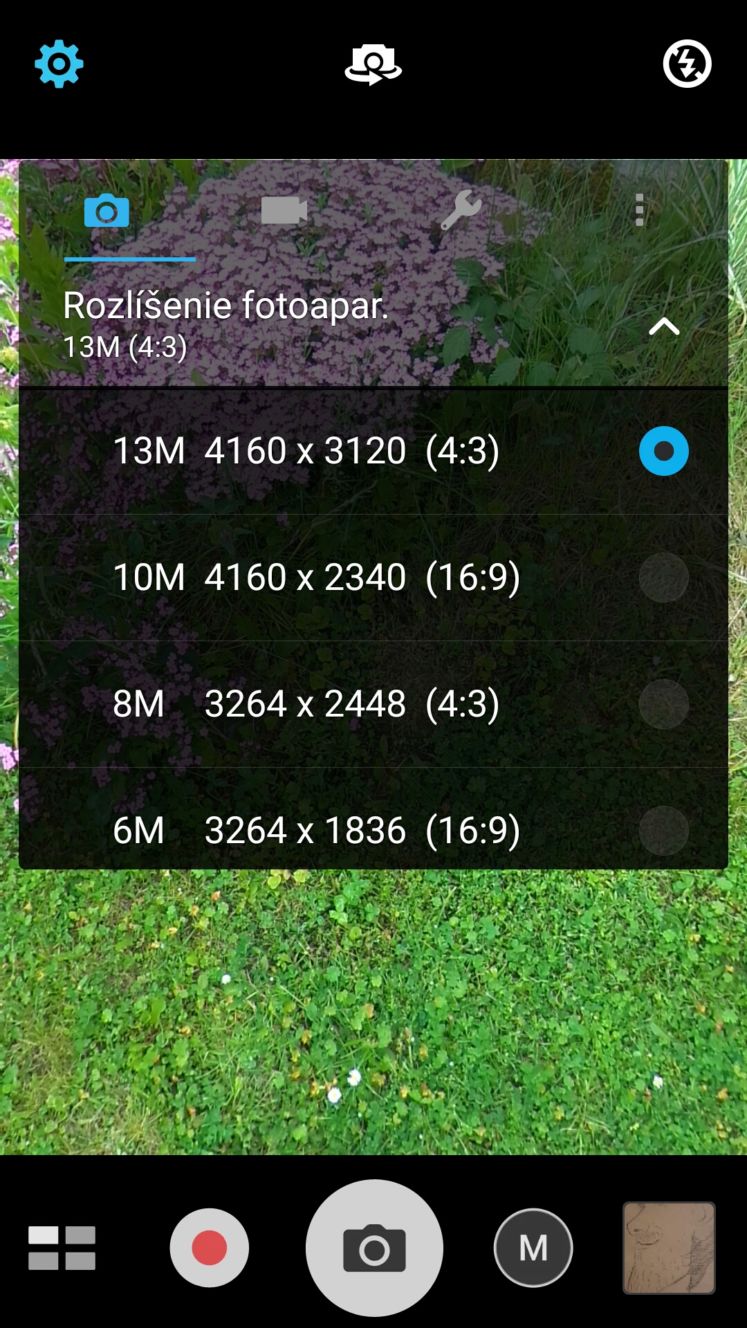Toggle the flash mode icon
The height and width of the screenshot is (1328, 747).
tap(687, 65)
